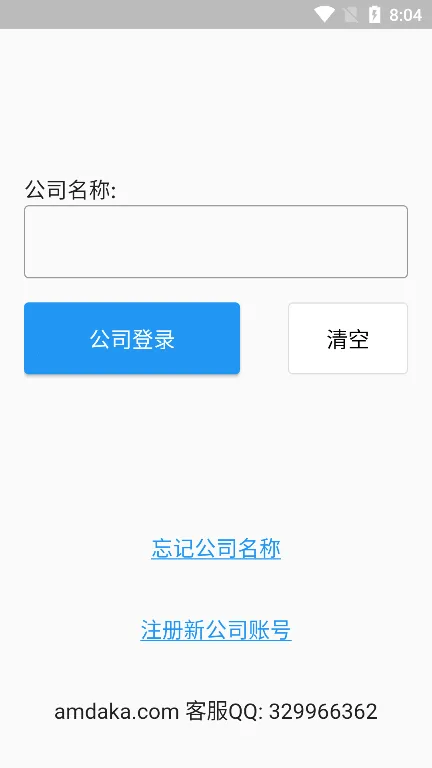Tap the blue 公司登录 button
432x768 pixels.
(x=132, y=338)
